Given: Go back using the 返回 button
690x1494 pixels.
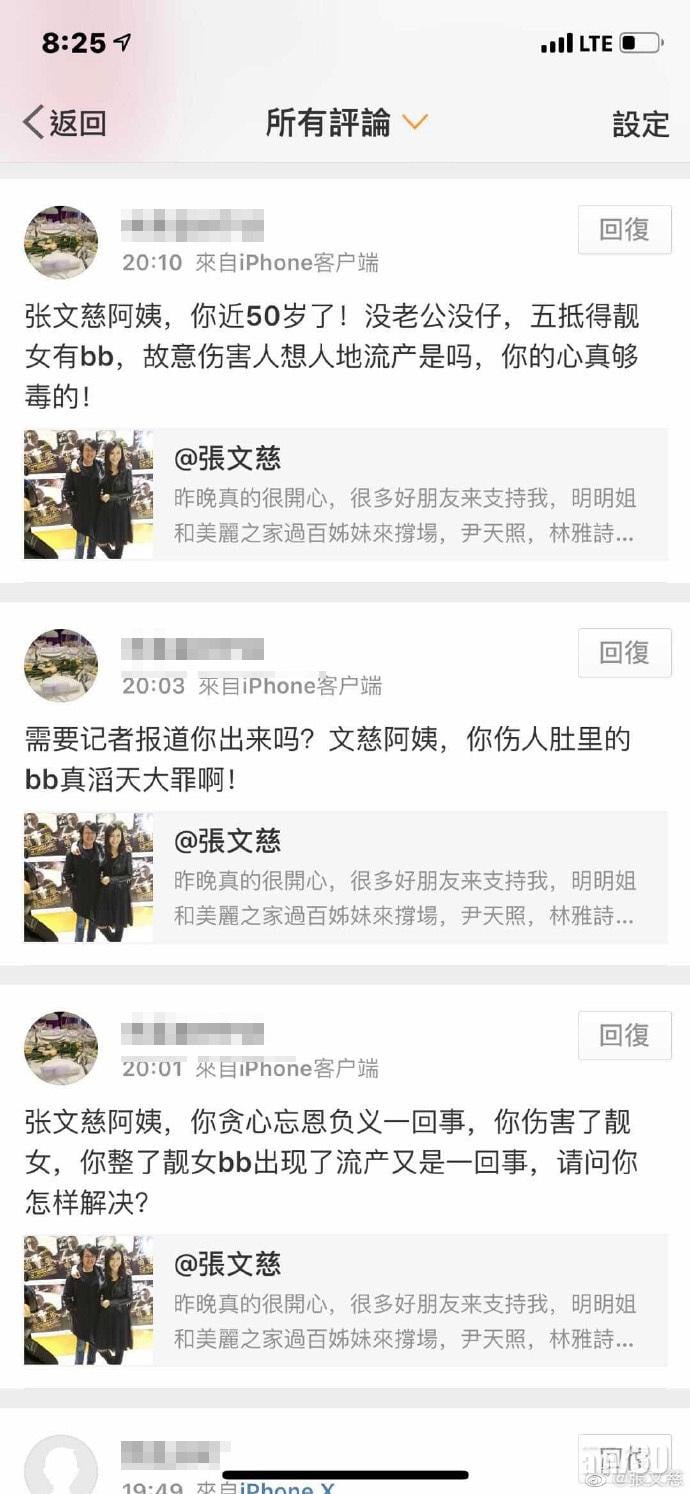Looking at the screenshot, I should pos(66,123).
